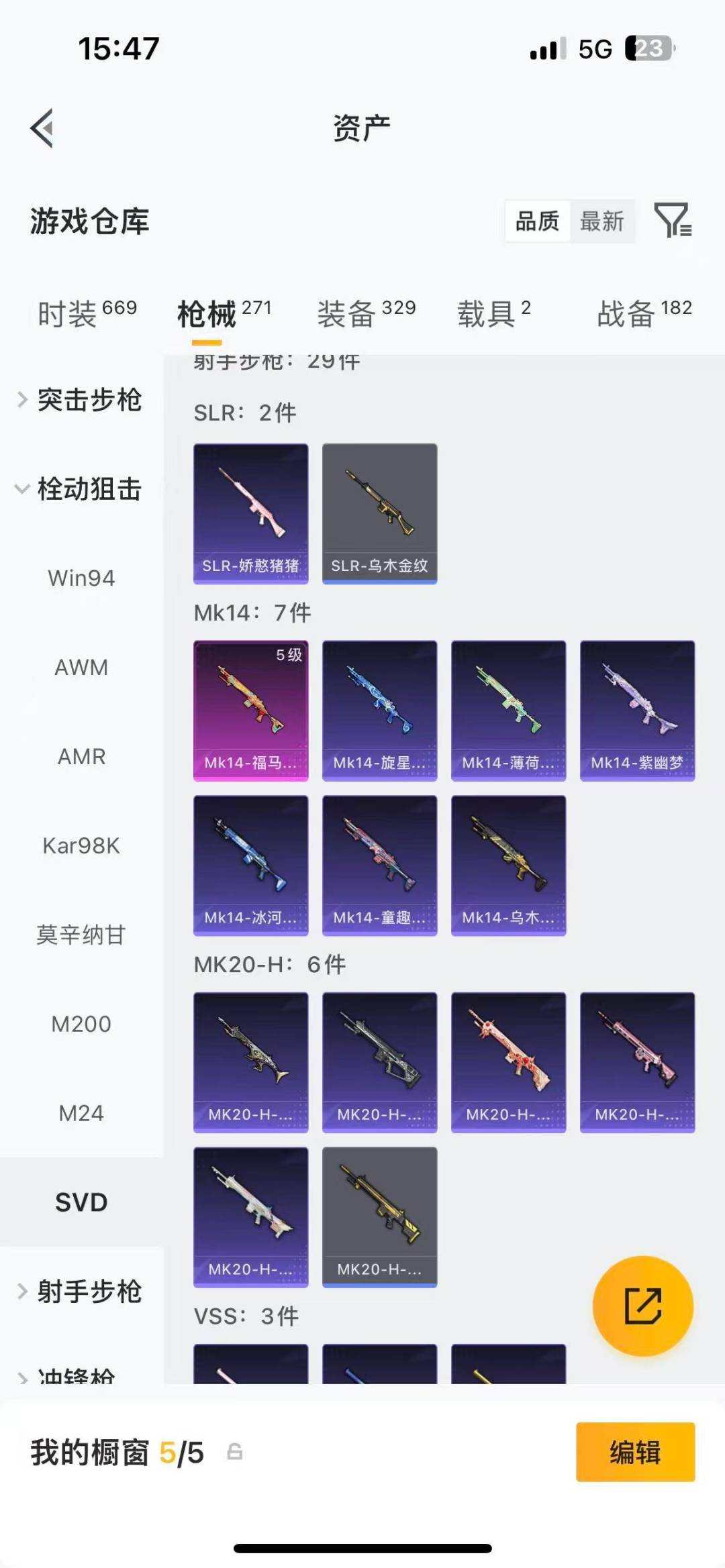Select 莫辛纳甘 in the sidebar
This screenshot has height=1568, width=725.
coord(81,935)
